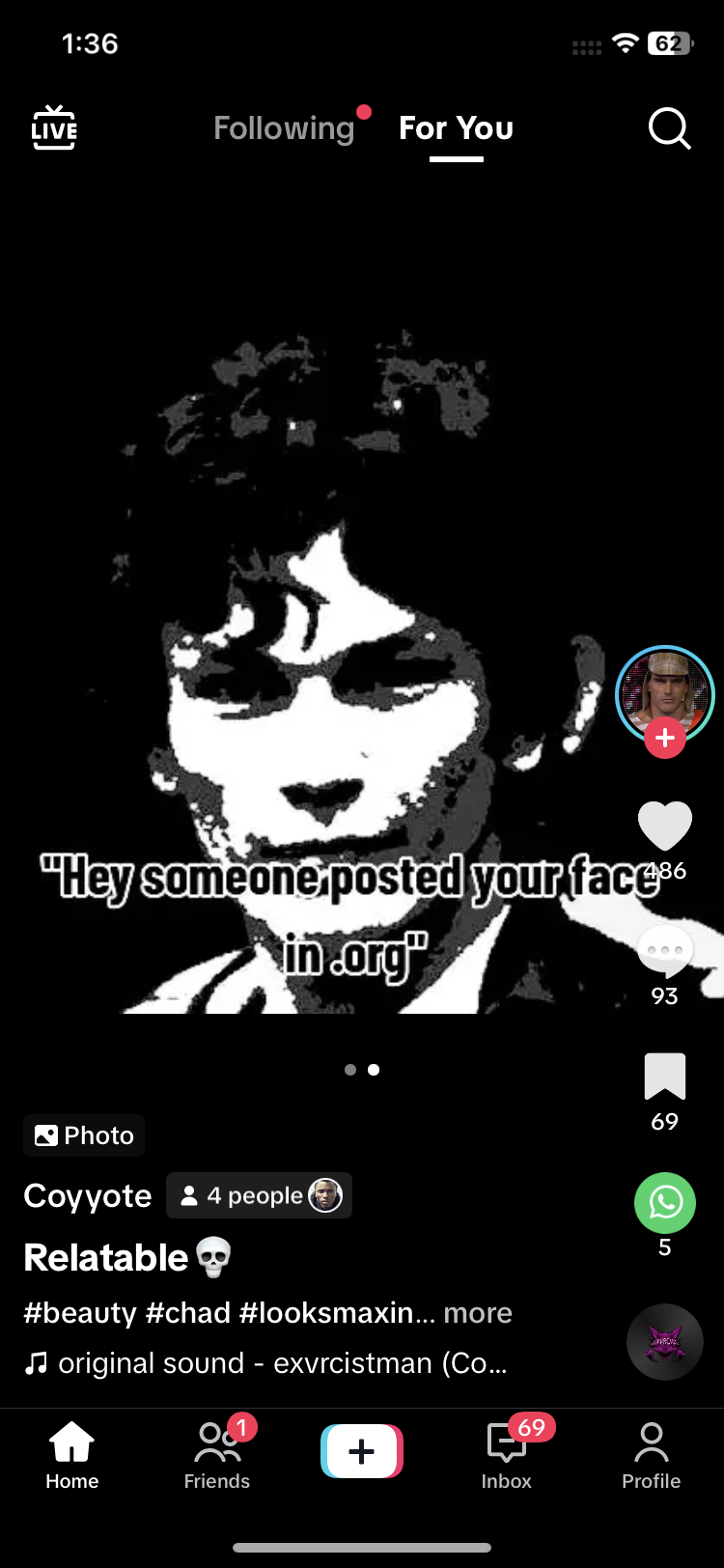The image size is (724, 1568).
Task: Open the search magnifier
Action: [x=669, y=127]
